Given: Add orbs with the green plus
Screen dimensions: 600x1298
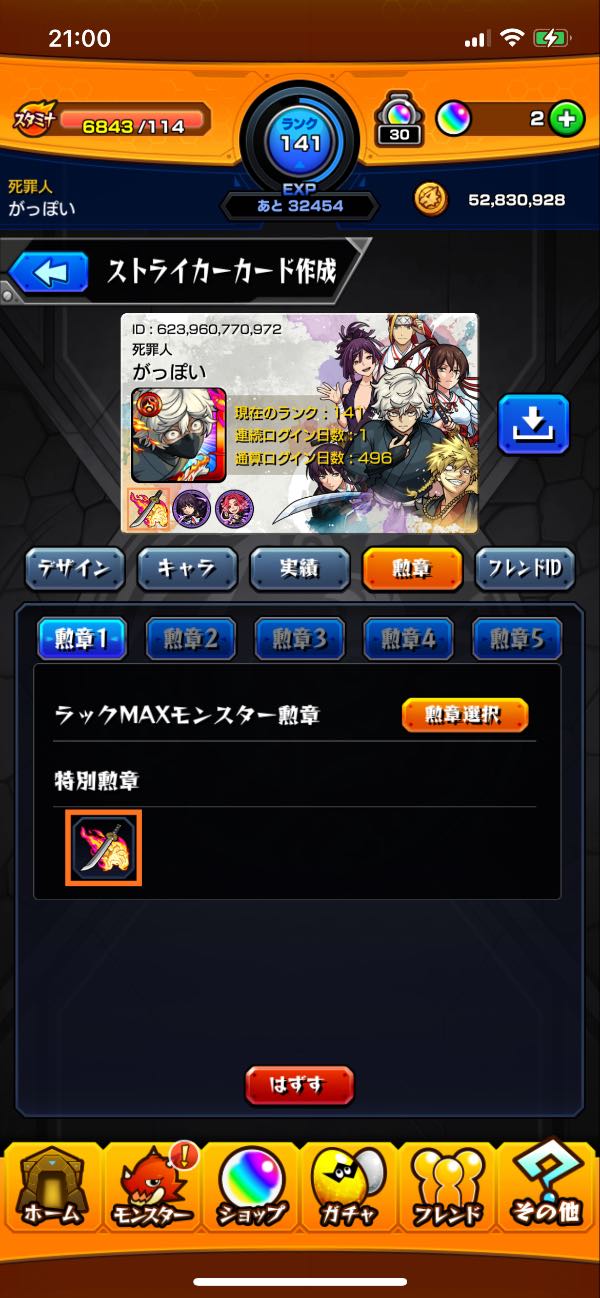Looking at the screenshot, I should click(567, 119).
